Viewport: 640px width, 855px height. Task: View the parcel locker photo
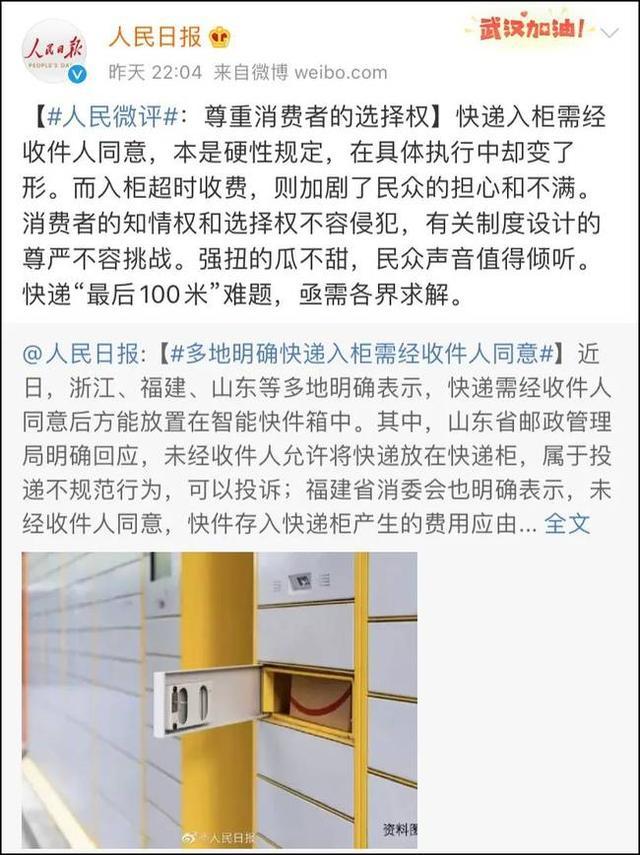(x=219, y=700)
